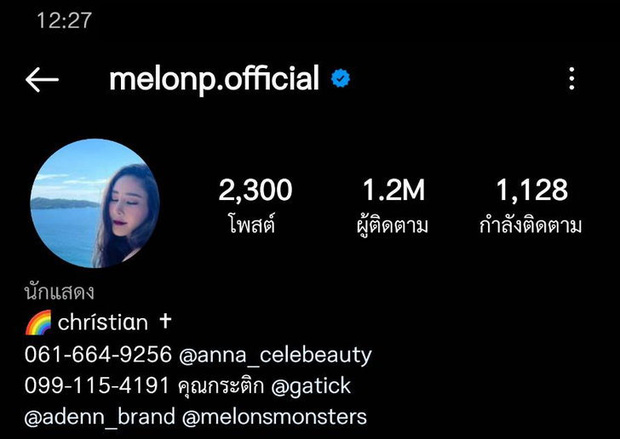620x439 pixels.
Task: Go back using the arrow icon
Action: click(41, 80)
